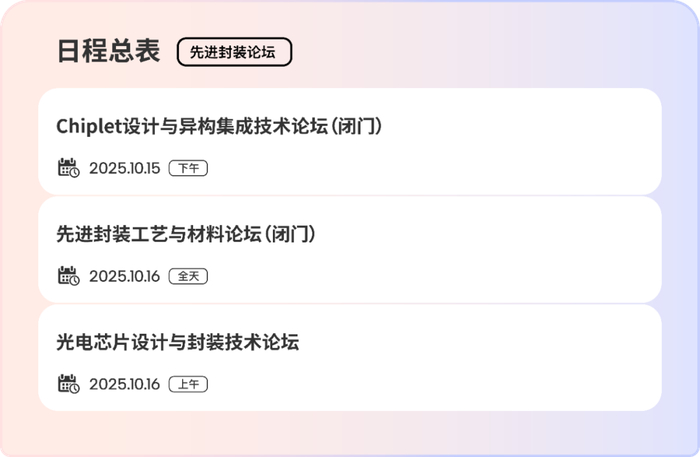
Task: Open the 光电芯片设计与封装技术论坛 card
Action: coord(350,357)
